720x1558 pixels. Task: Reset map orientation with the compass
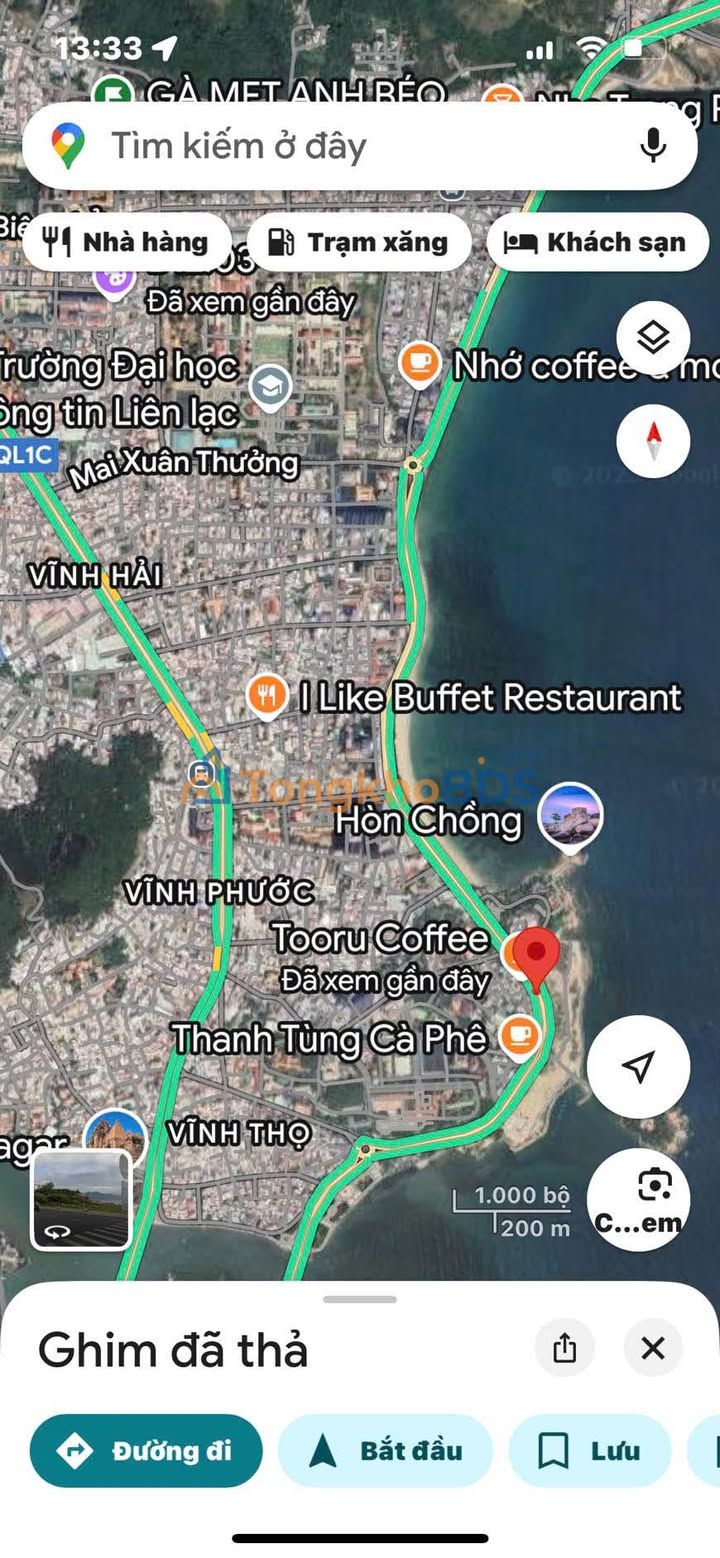653,440
